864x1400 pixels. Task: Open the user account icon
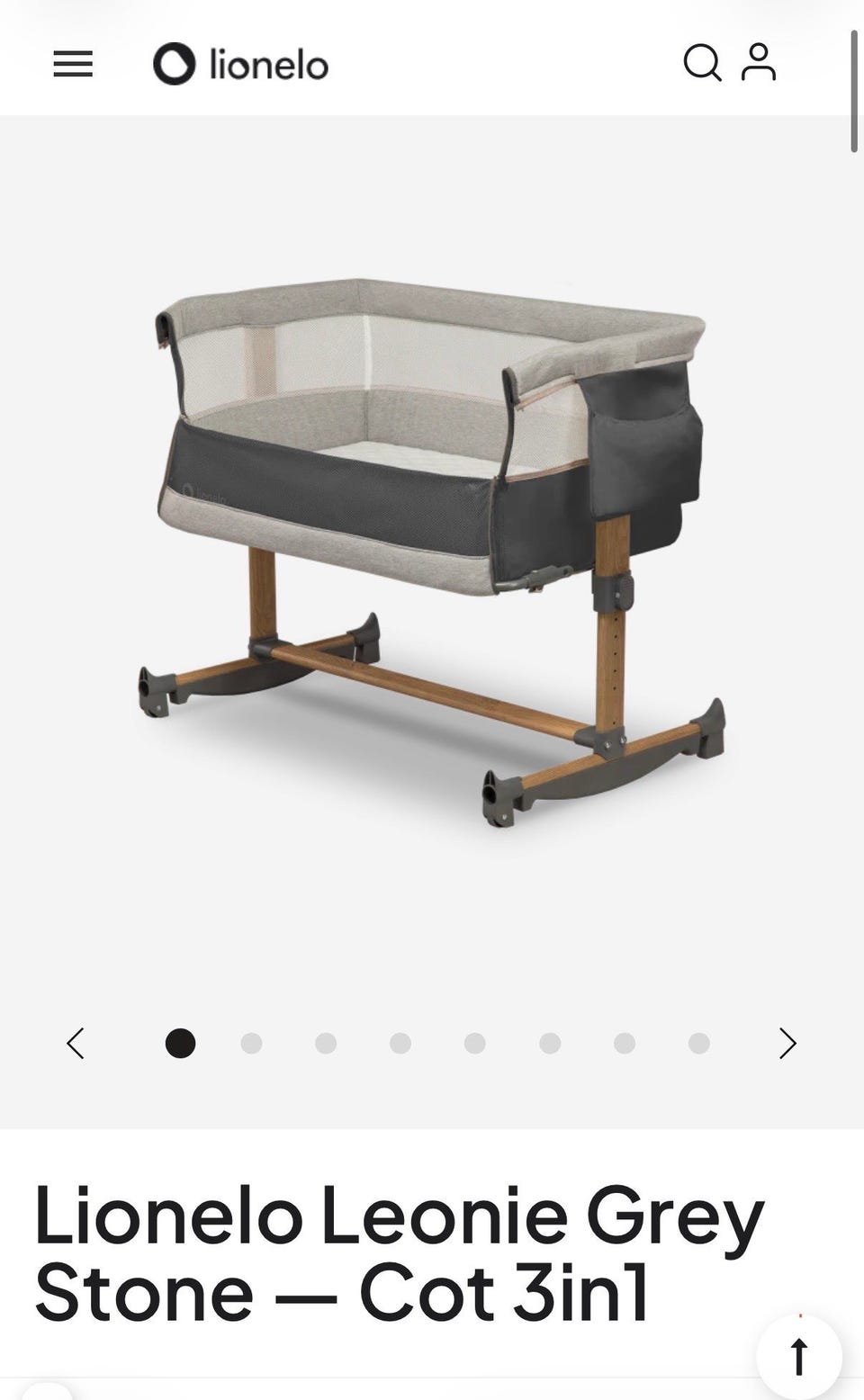759,63
